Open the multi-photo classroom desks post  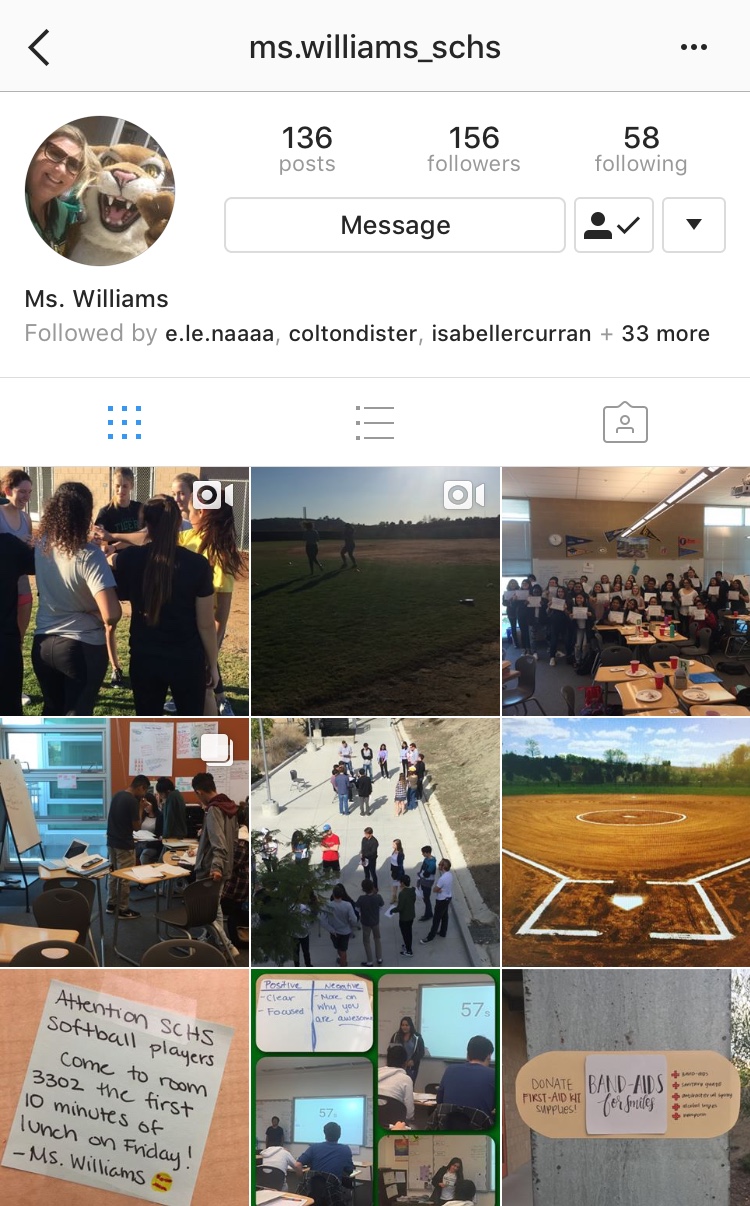(124, 842)
